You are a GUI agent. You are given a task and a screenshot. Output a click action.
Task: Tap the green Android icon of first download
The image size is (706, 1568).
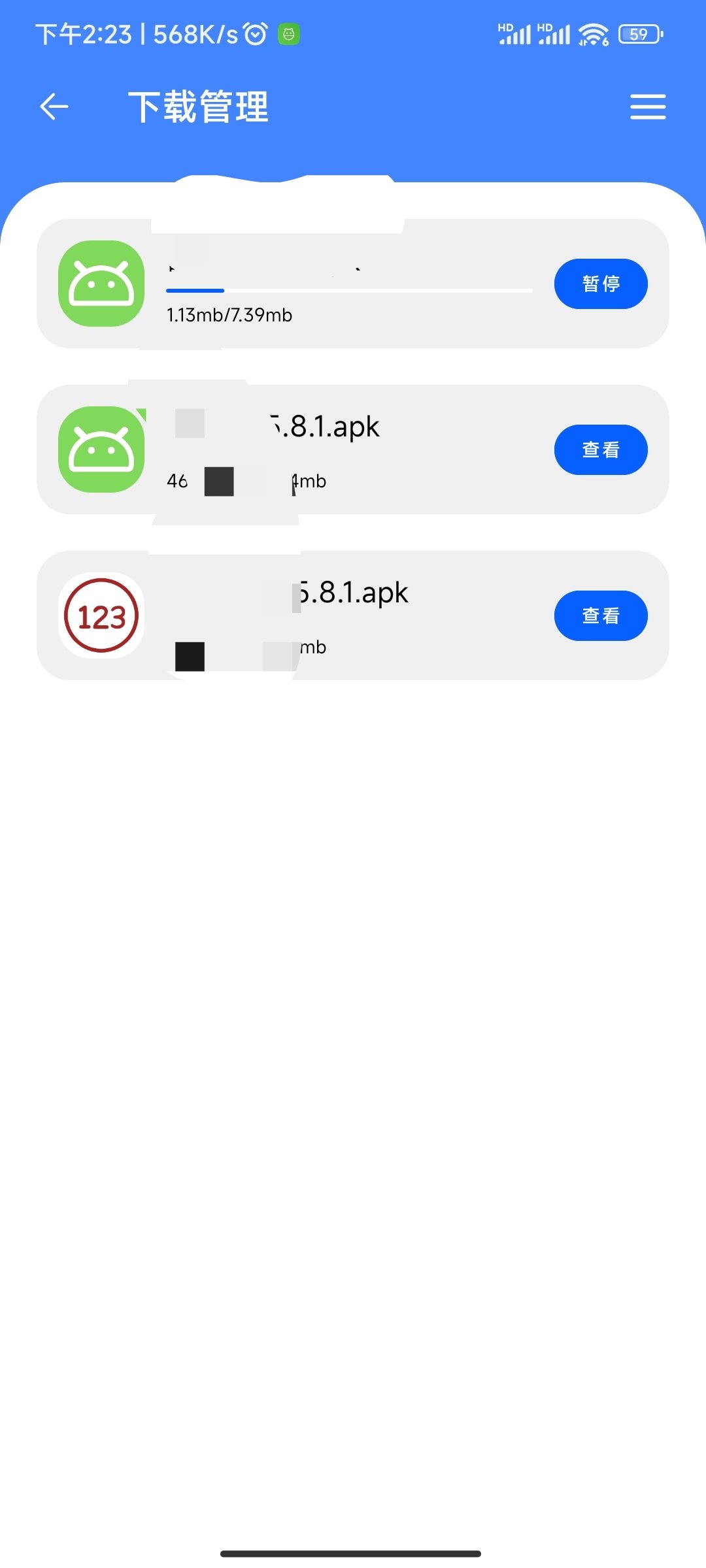point(101,284)
